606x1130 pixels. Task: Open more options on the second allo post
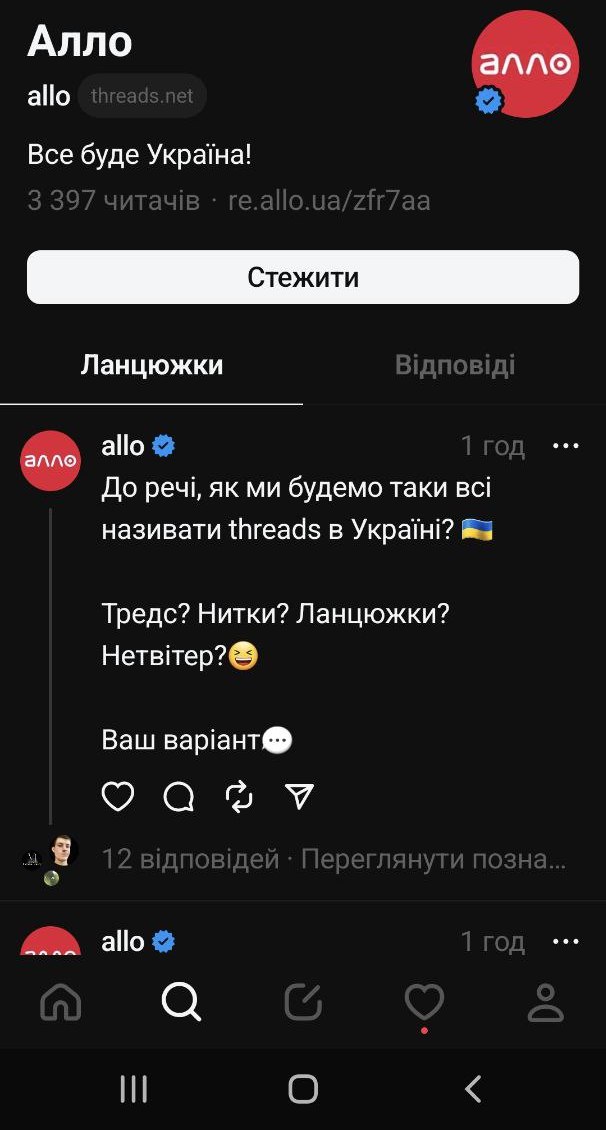pos(566,941)
